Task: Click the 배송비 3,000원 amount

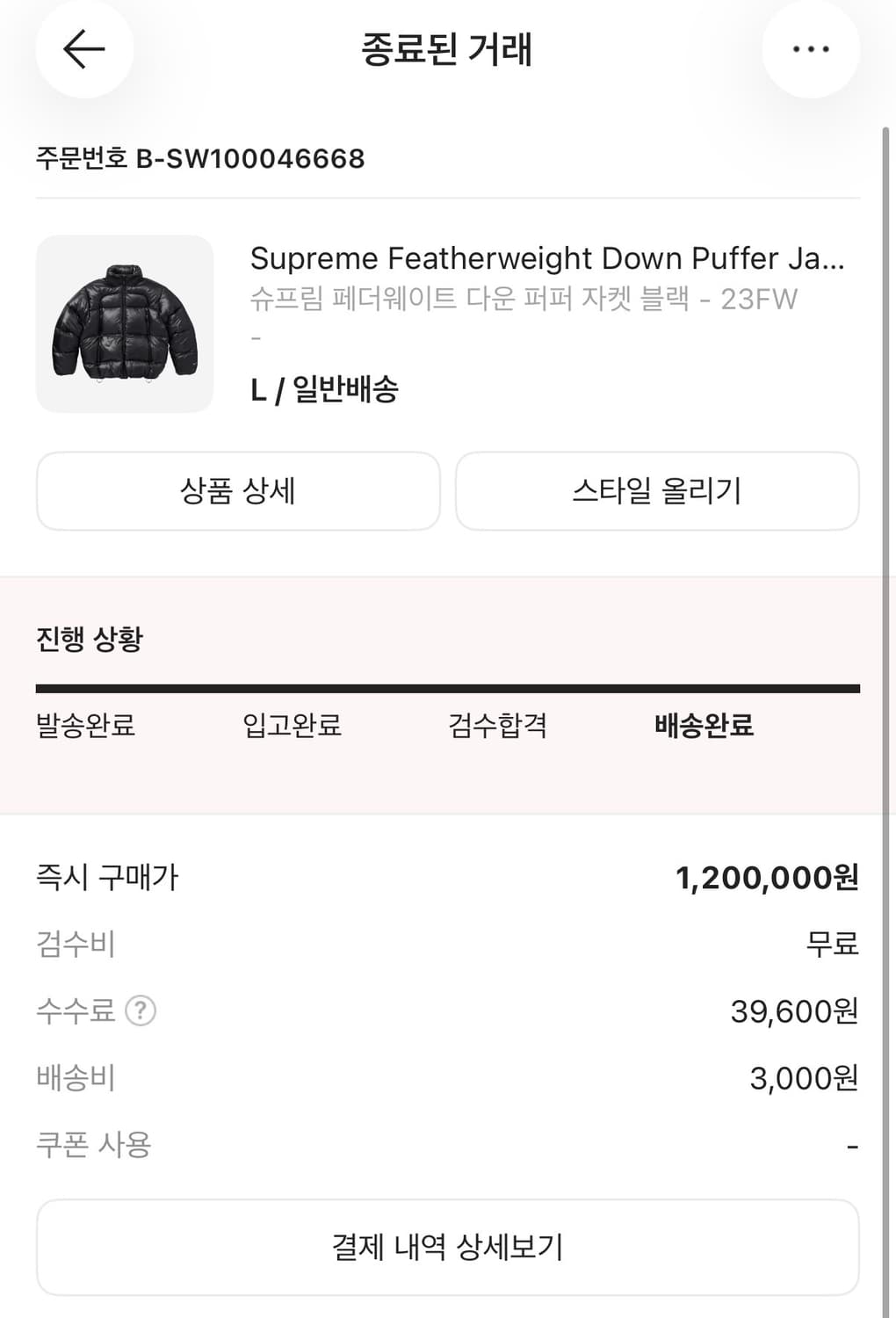Action: click(801, 1078)
